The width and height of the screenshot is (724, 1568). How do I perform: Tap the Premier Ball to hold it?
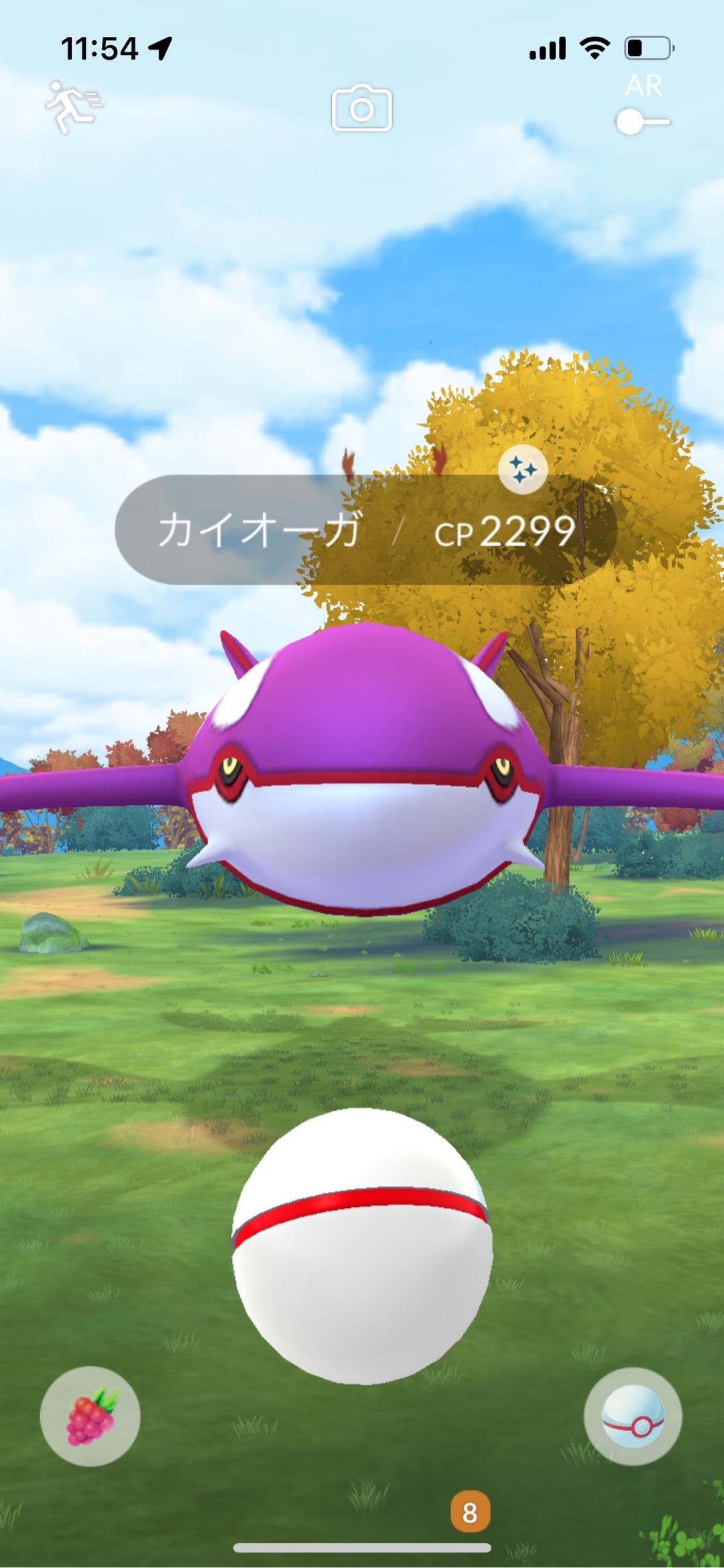click(x=362, y=1246)
